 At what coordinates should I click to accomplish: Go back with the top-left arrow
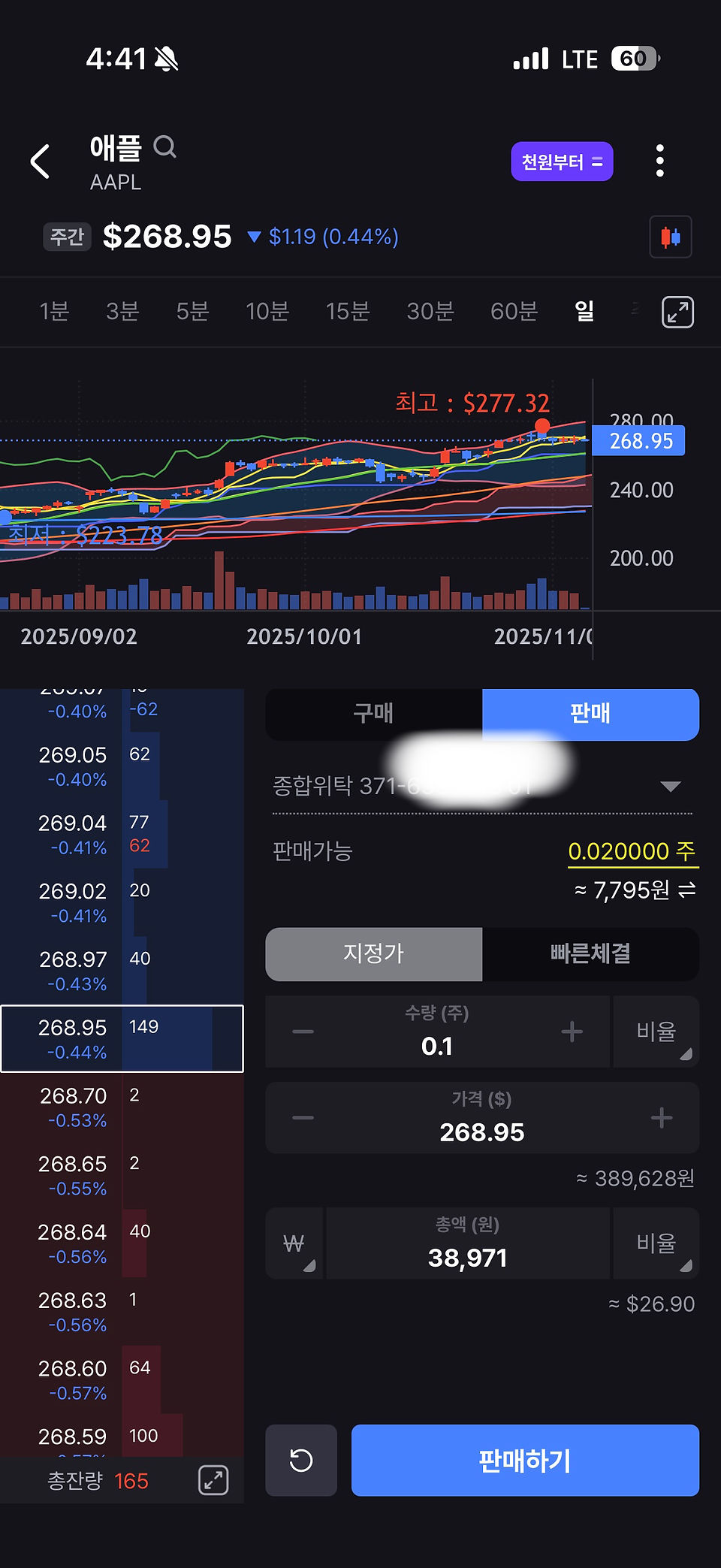[41, 161]
